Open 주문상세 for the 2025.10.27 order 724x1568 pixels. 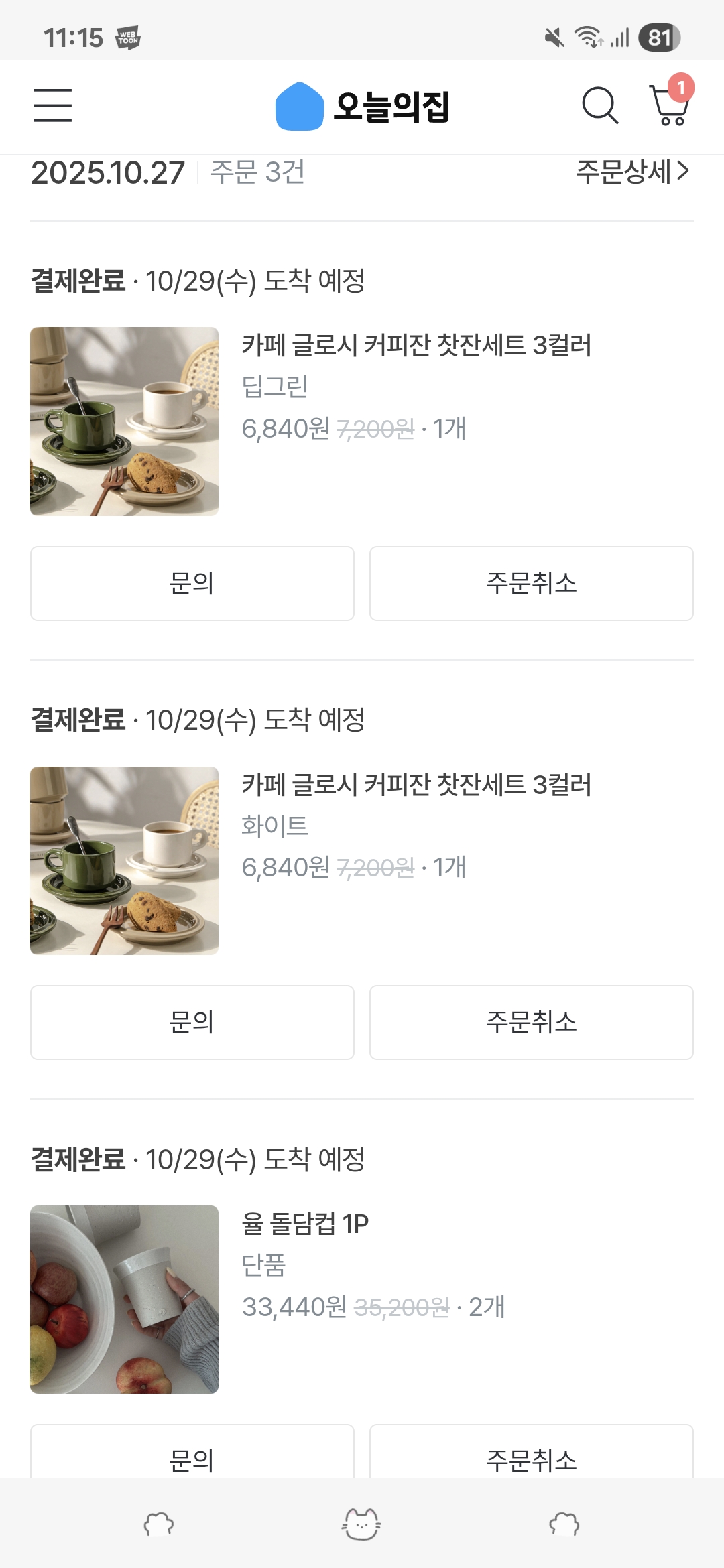point(632,172)
